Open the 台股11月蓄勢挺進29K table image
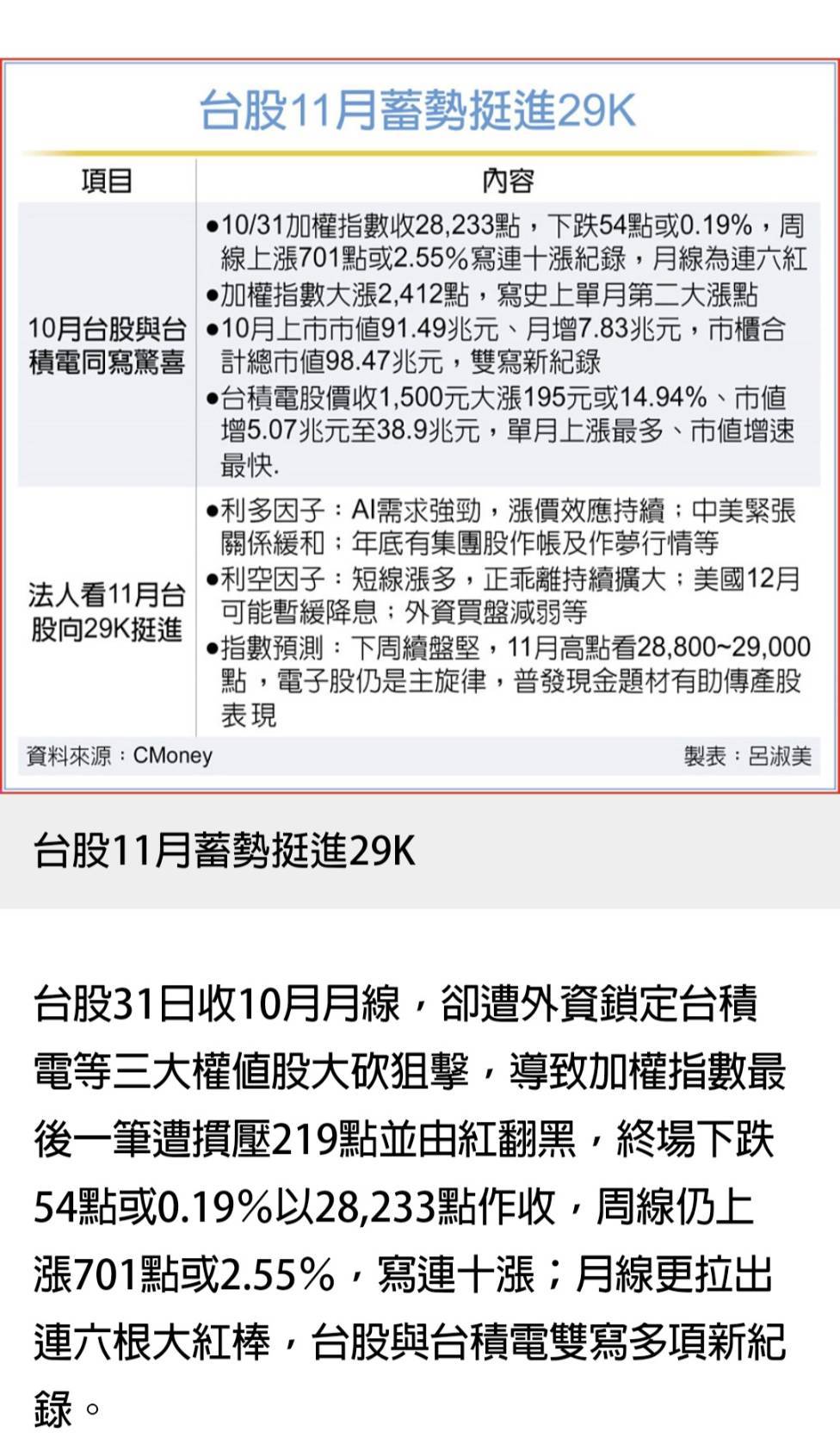The image size is (840, 1444). (x=420, y=426)
